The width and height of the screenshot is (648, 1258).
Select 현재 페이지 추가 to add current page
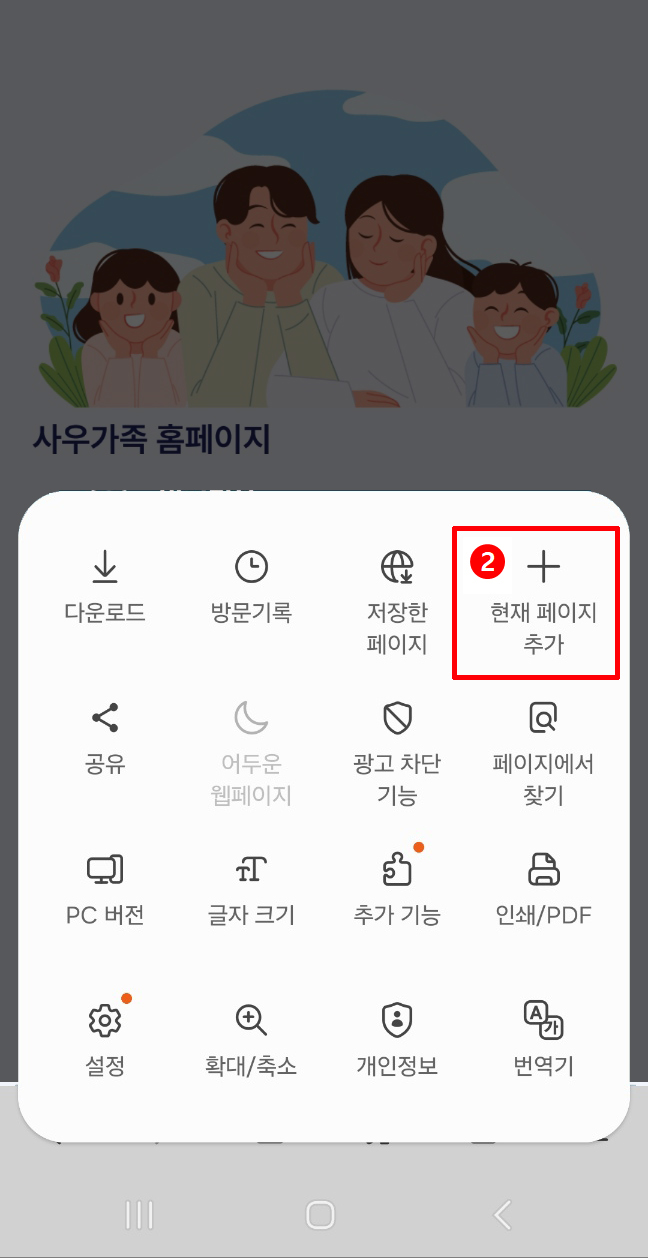coord(543,603)
